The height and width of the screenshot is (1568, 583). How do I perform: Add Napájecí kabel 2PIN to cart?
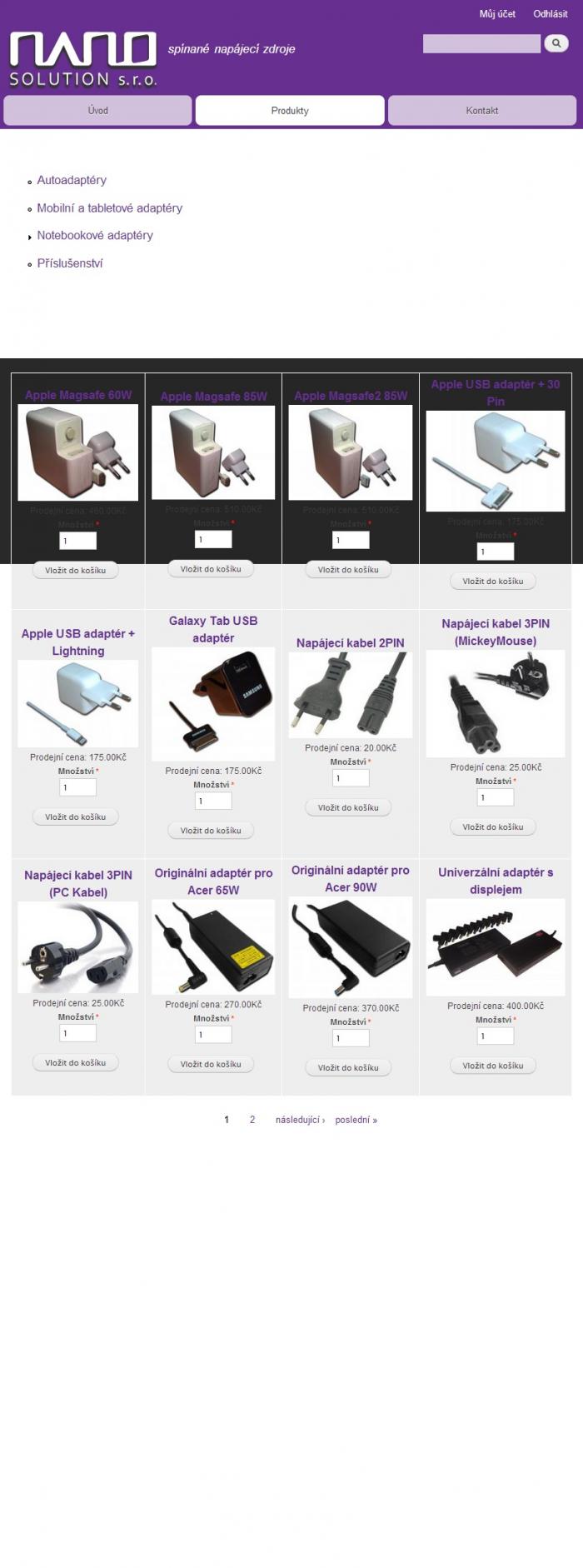pyautogui.click(x=348, y=807)
